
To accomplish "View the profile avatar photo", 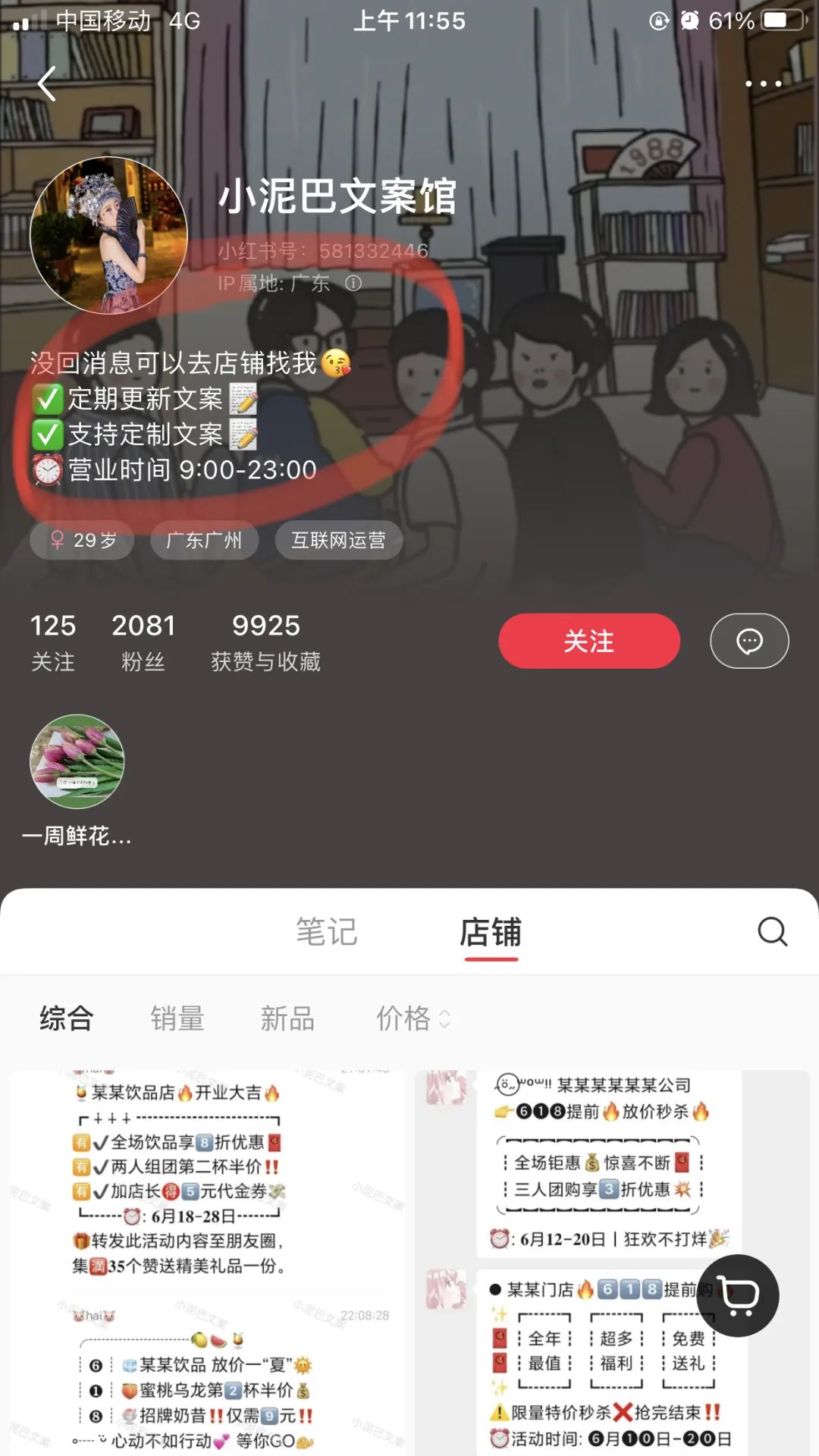I will coord(111,236).
